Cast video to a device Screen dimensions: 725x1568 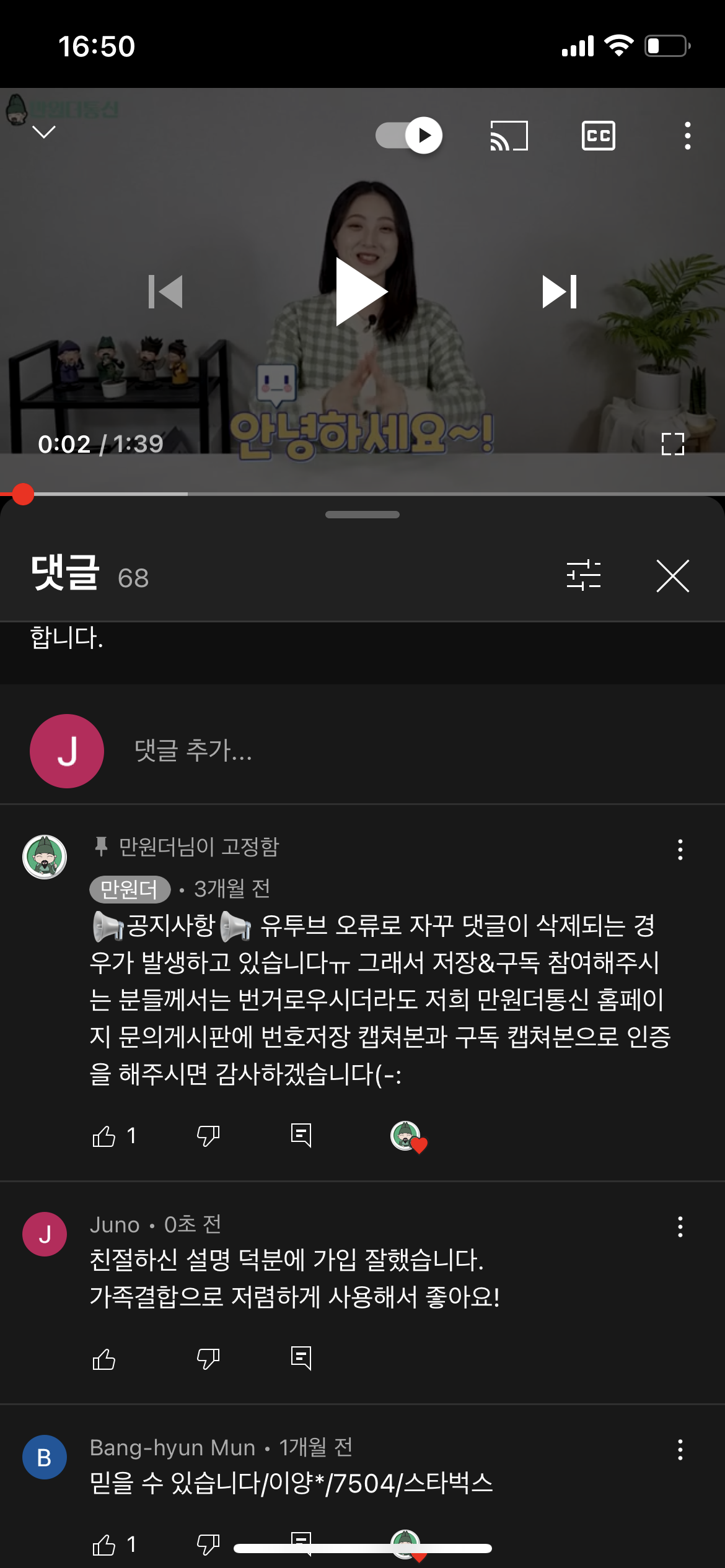coord(509,136)
